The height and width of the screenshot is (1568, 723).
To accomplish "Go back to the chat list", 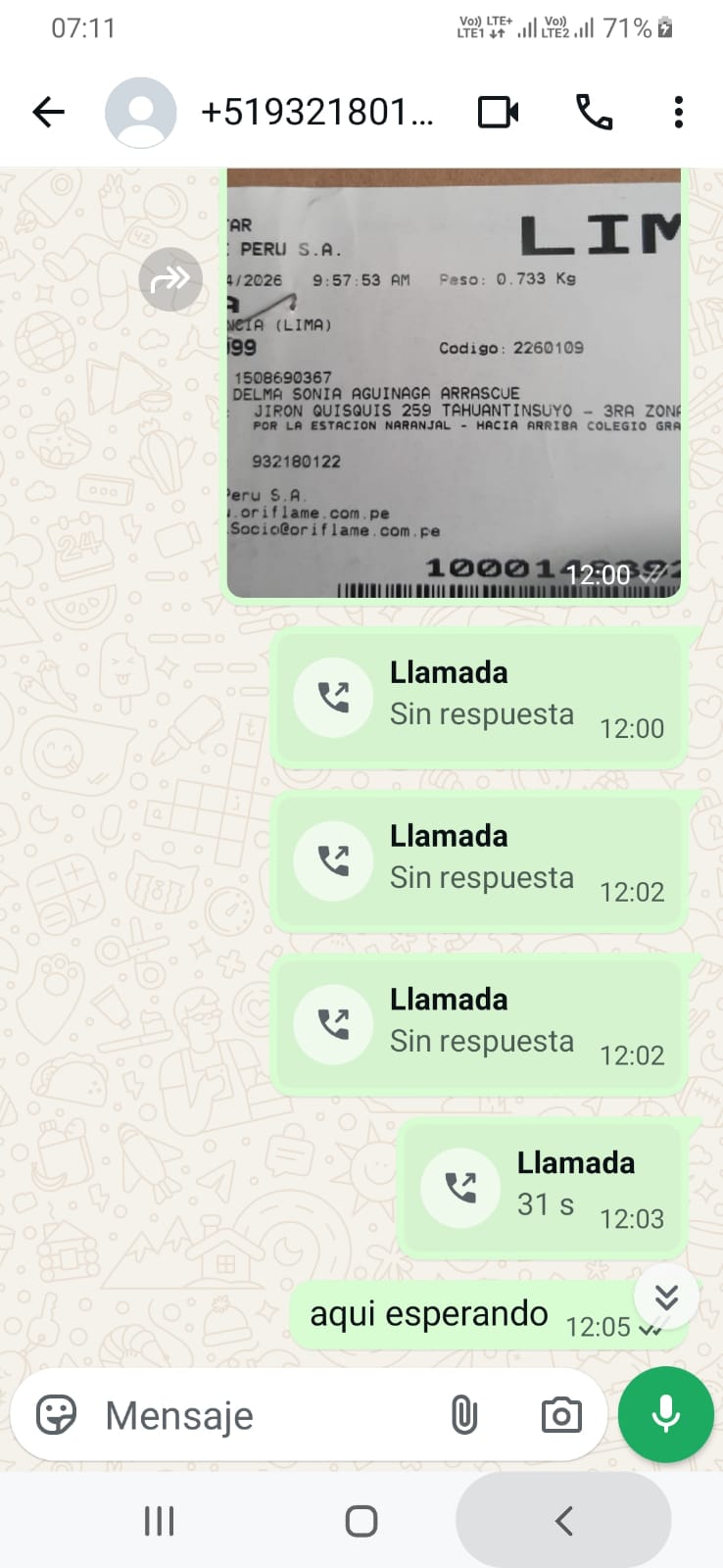I will [48, 113].
